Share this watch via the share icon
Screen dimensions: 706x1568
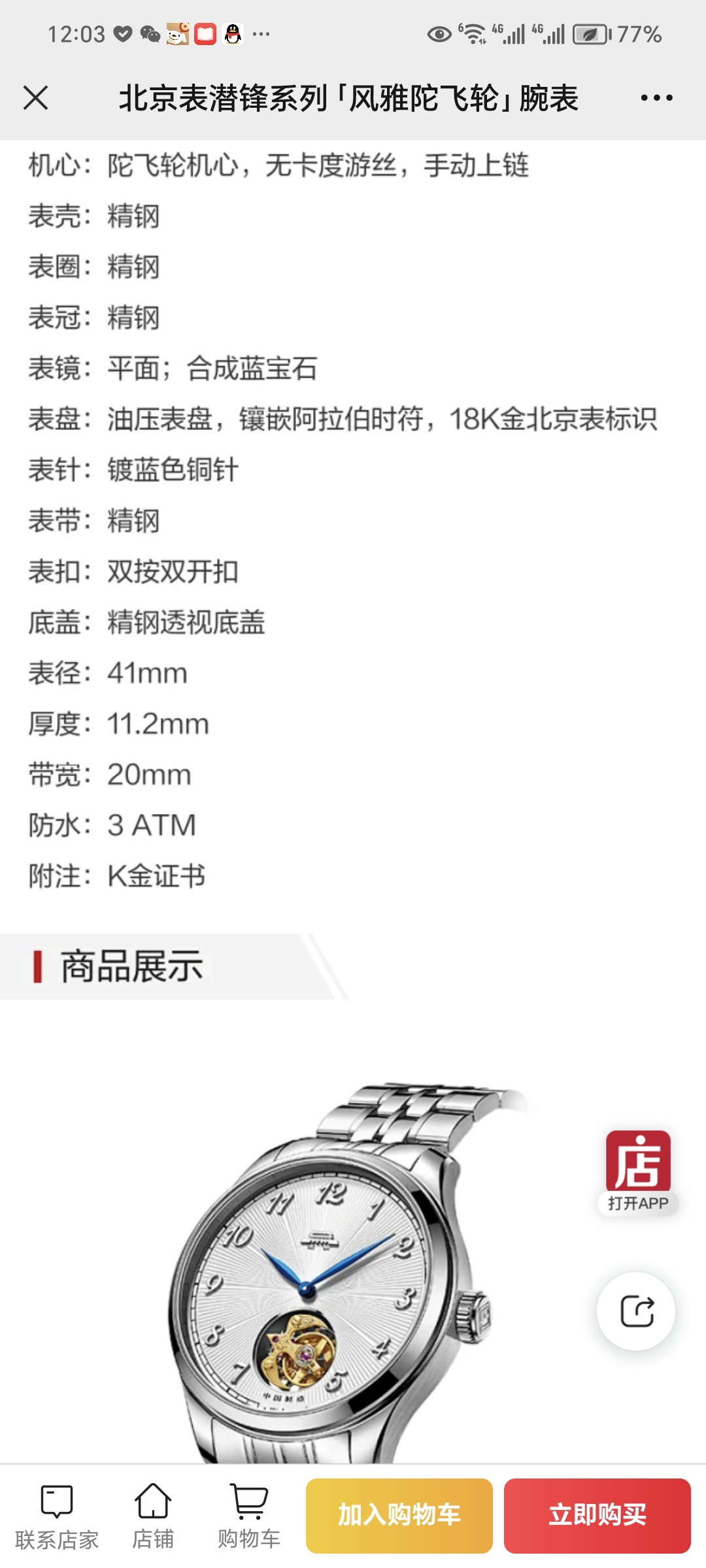[x=637, y=1311]
